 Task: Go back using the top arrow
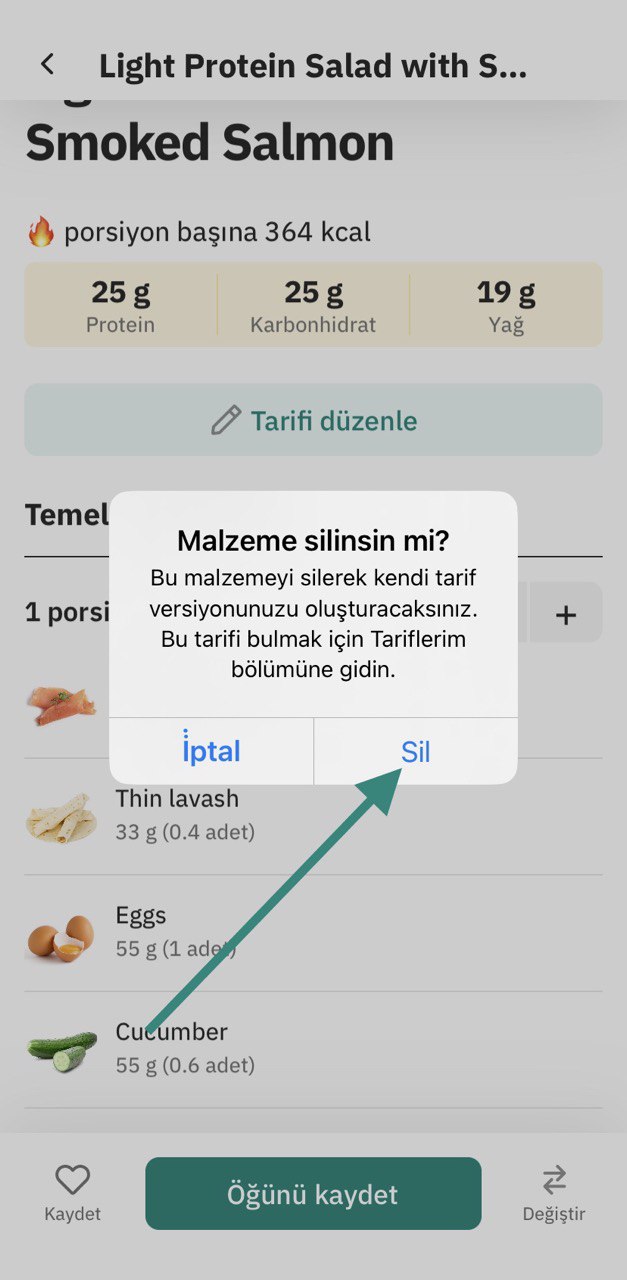pos(47,65)
